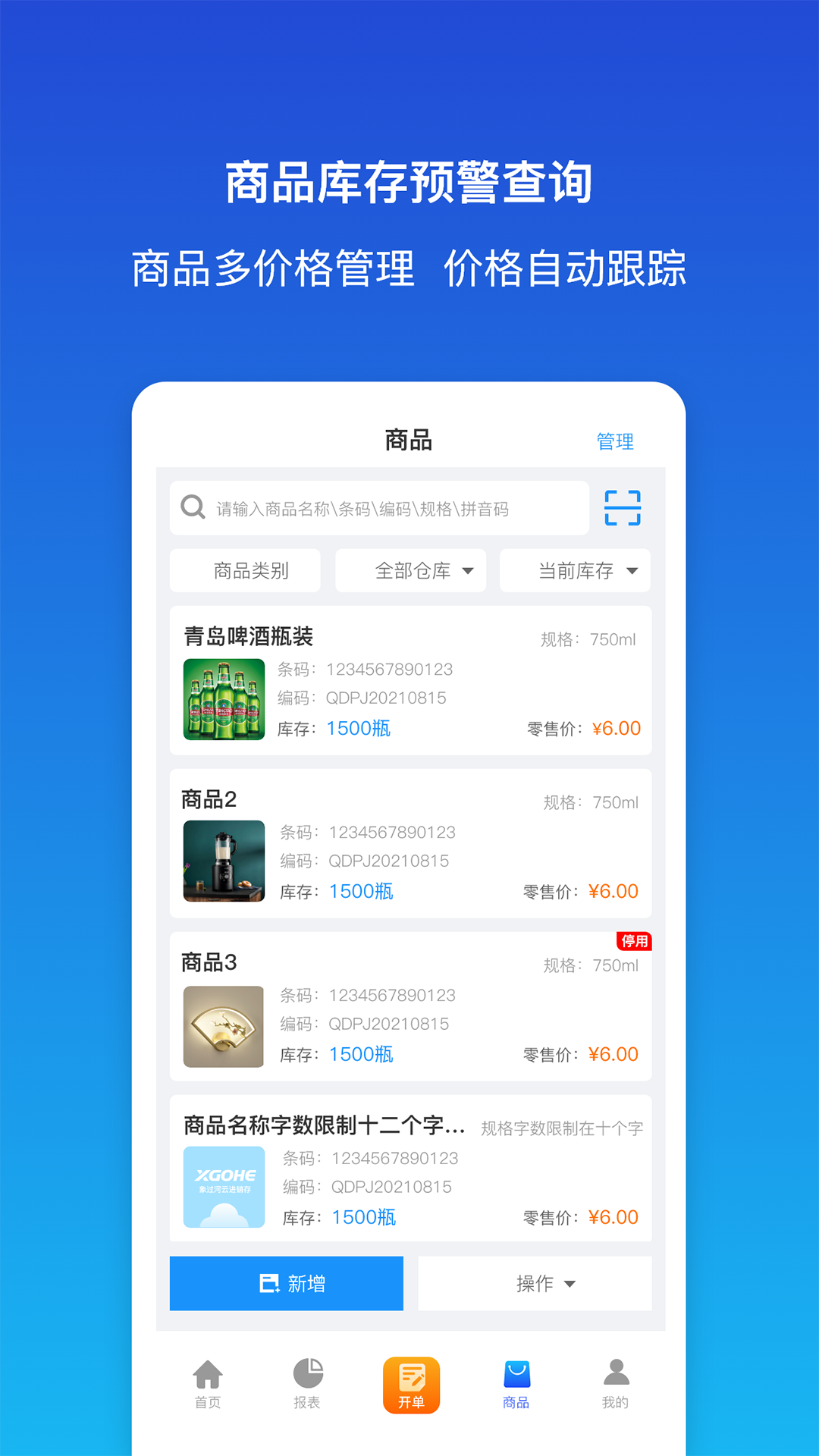The image size is (819, 1456).
Task: Expand the 全部仓库 warehouse dropdown
Action: [410, 570]
